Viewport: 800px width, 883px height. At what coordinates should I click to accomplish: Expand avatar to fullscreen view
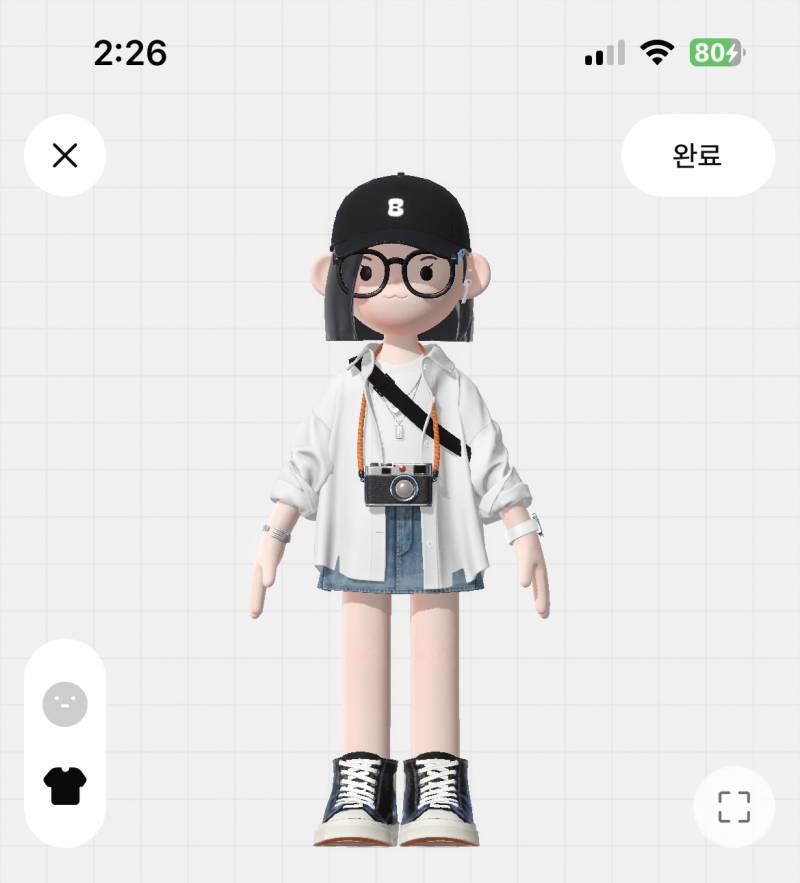734,806
